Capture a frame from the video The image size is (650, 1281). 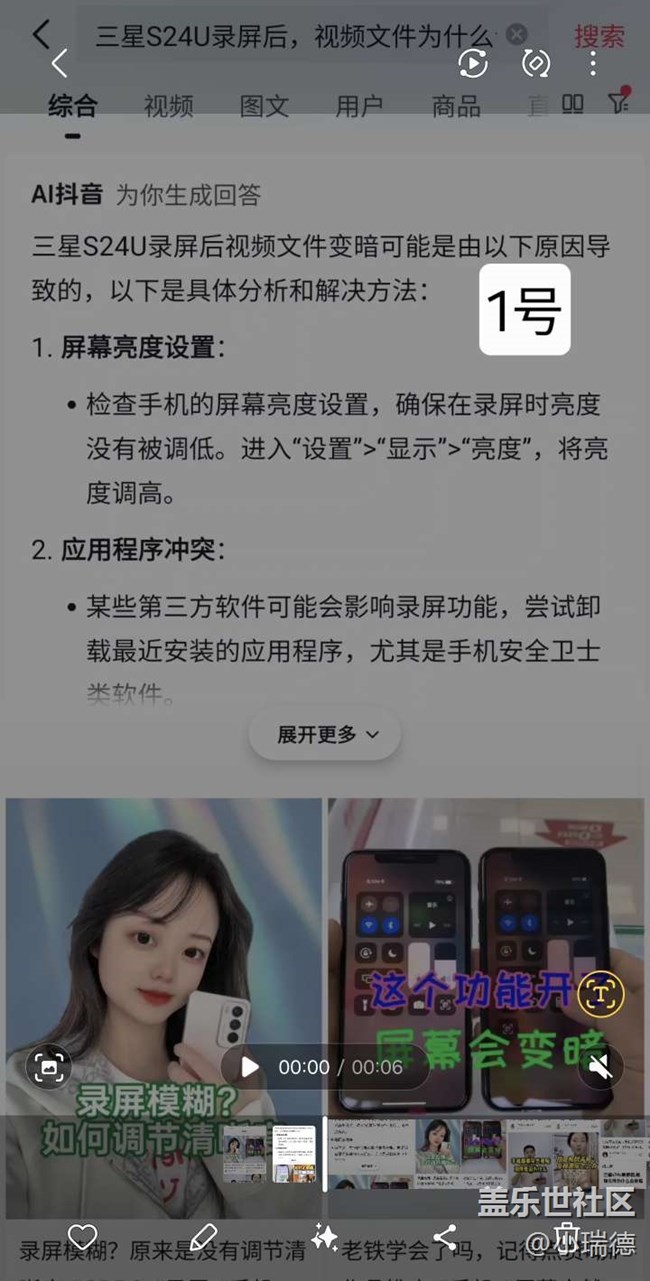pyautogui.click(x=49, y=1067)
